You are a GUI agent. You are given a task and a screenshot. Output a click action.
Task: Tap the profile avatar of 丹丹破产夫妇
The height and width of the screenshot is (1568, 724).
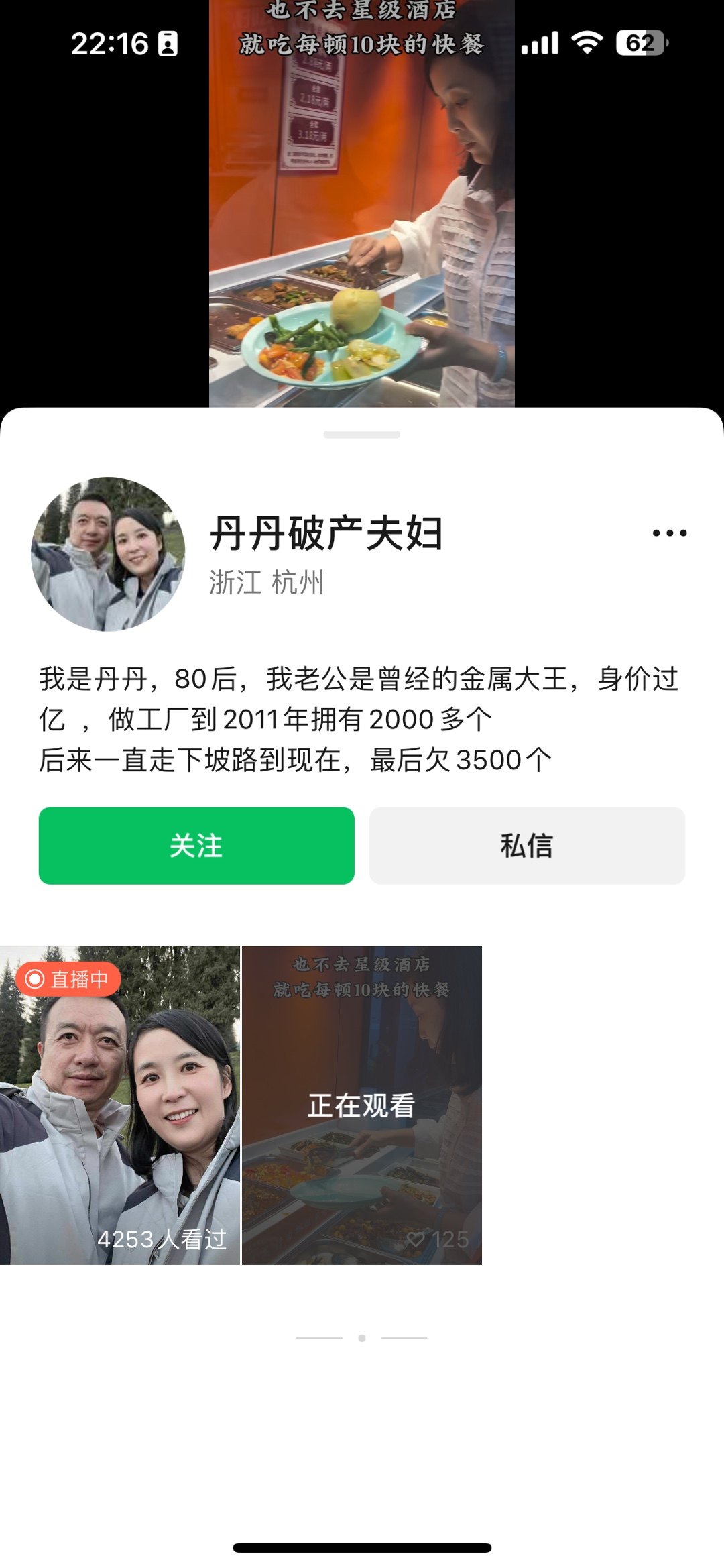click(x=108, y=554)
